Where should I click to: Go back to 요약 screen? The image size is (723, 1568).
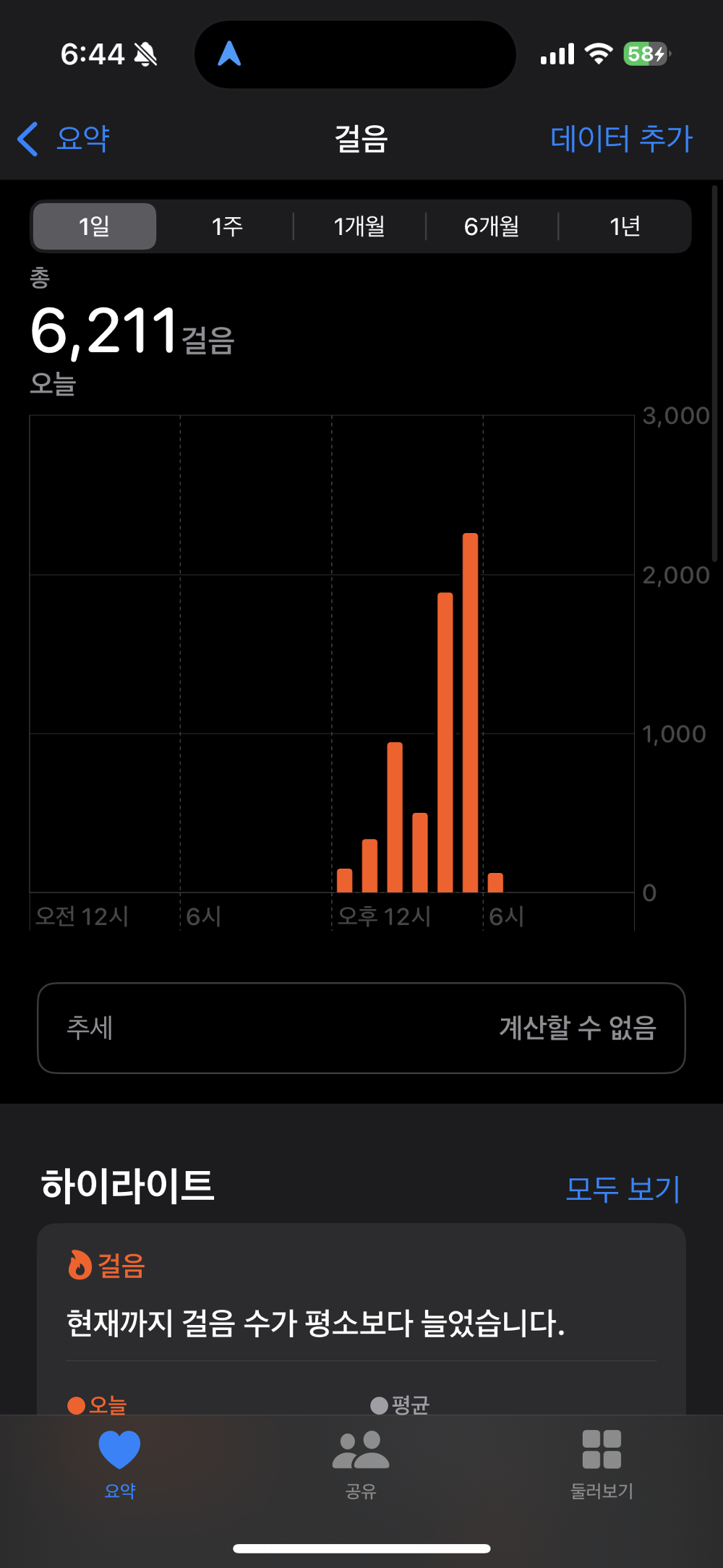pos(65,139)
